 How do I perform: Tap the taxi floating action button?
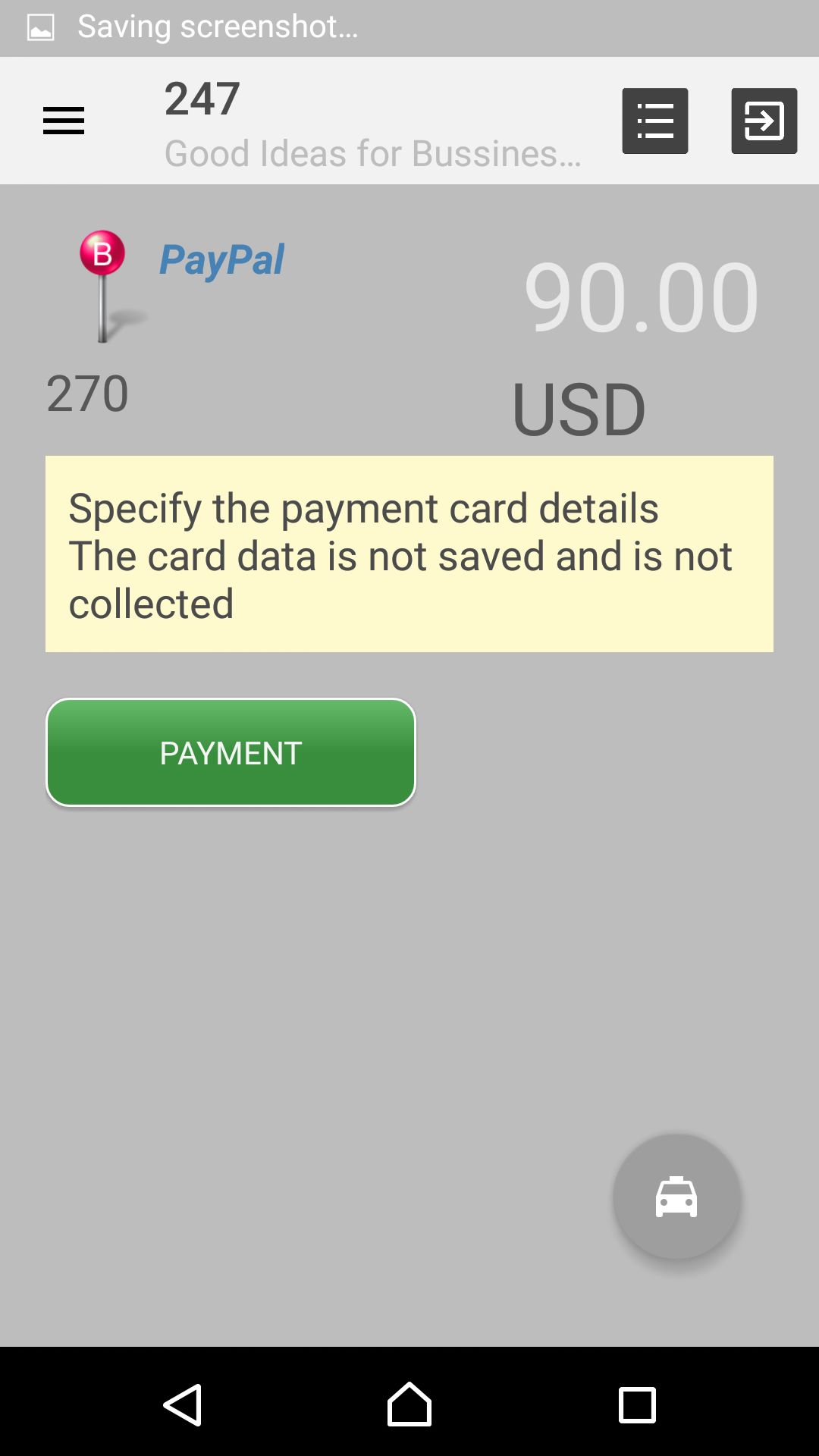676,1197
